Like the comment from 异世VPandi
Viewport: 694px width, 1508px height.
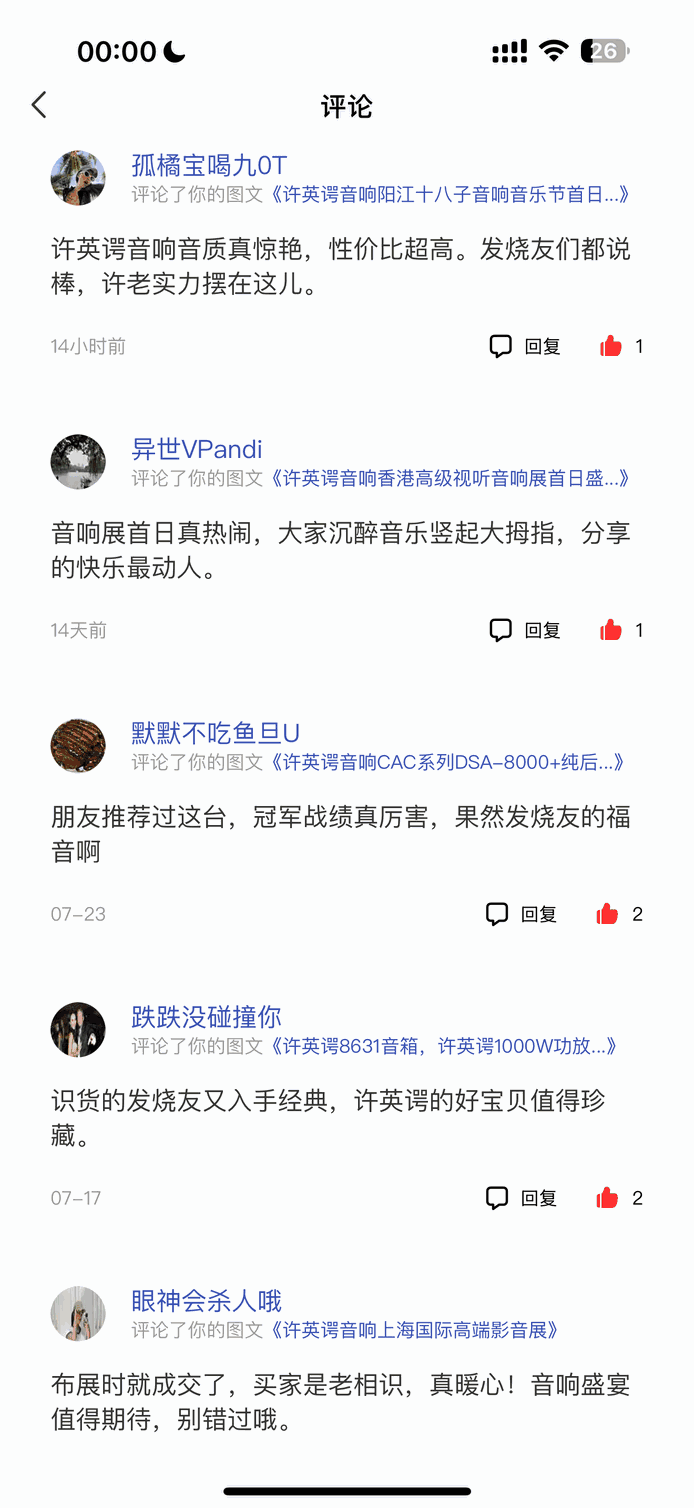(x=611, y=631)
